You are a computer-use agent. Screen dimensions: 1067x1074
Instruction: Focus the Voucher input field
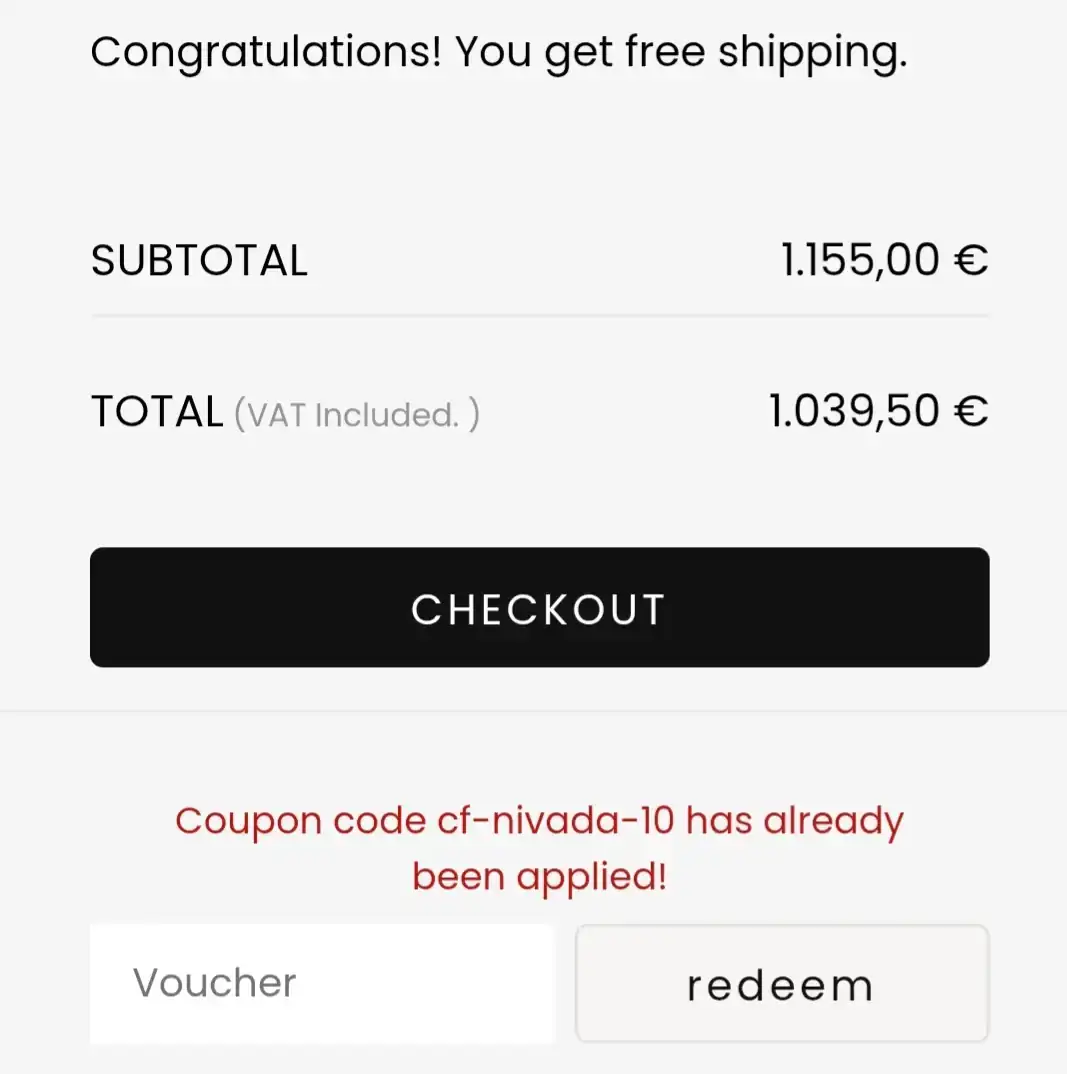[321, 983]
